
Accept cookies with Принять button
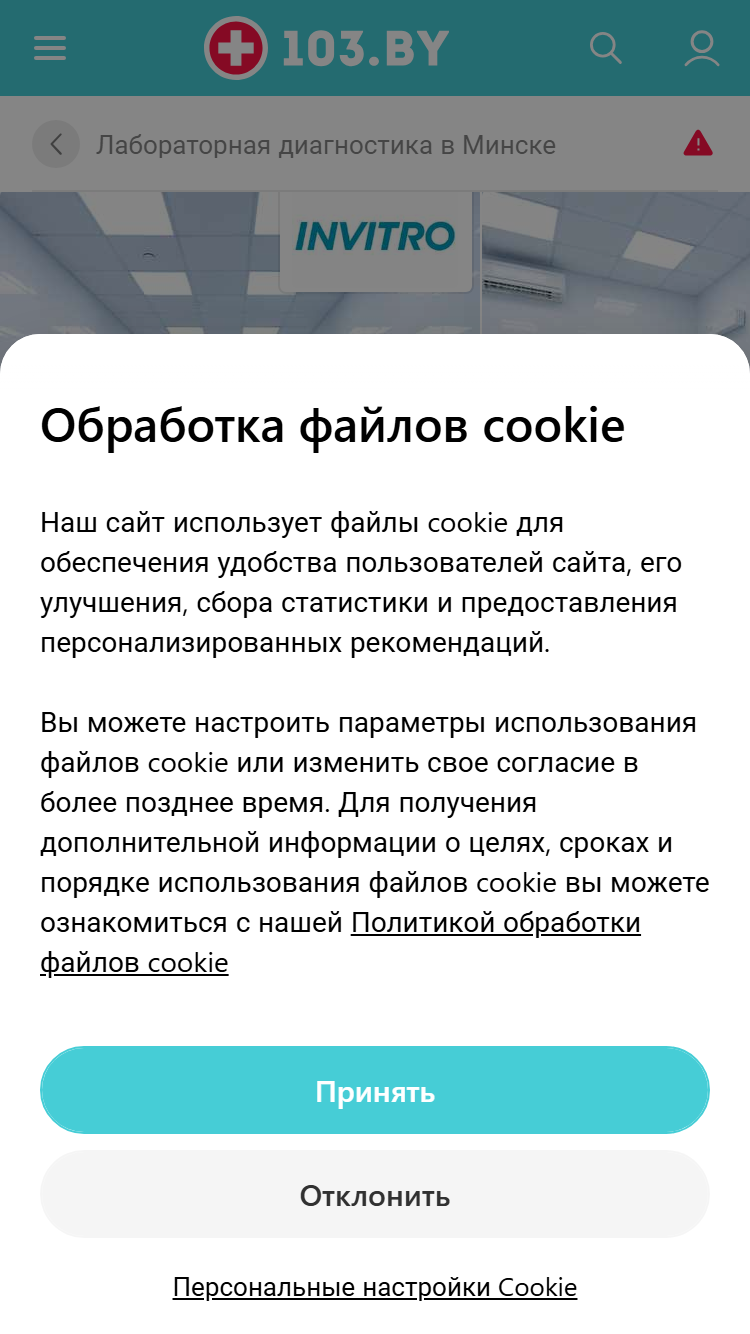(375, 1090)
